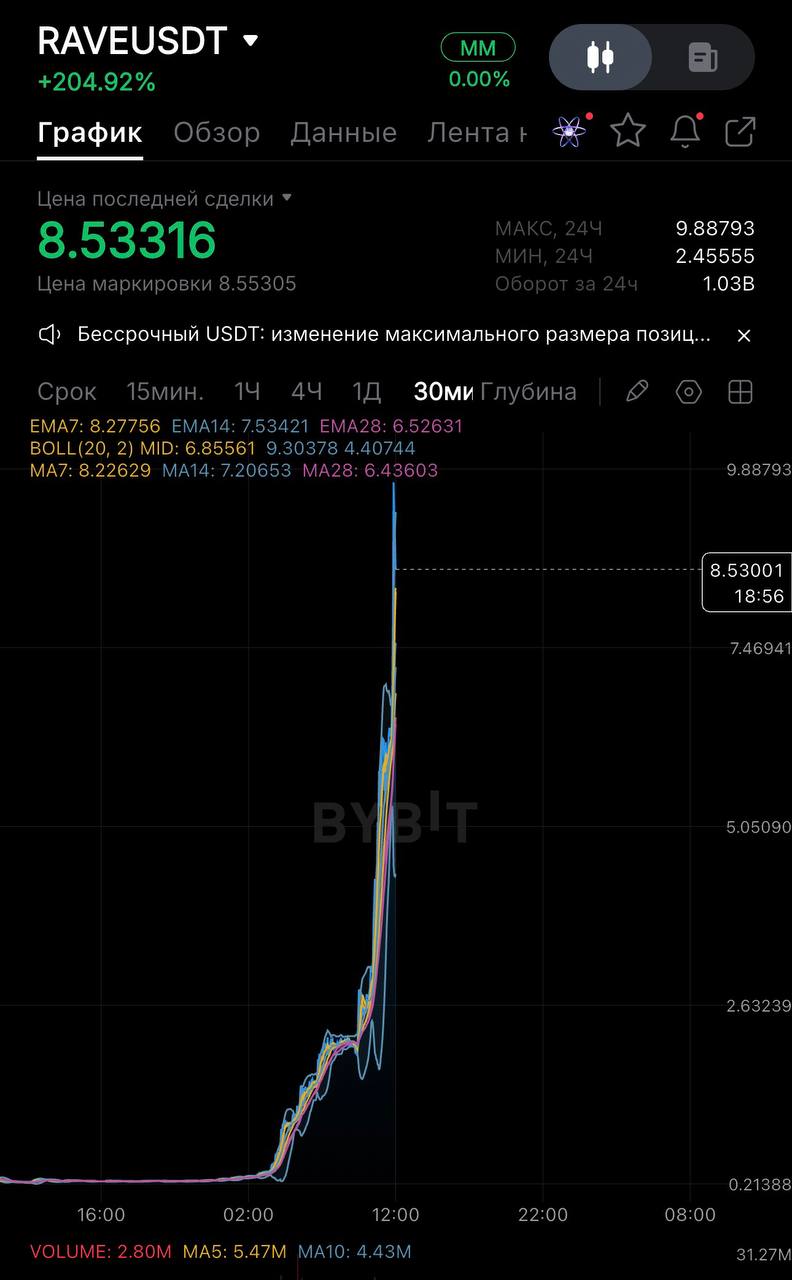Add RAVEUSDT to favorites with the star
792x1280 pixels.
tap(628, 131)
